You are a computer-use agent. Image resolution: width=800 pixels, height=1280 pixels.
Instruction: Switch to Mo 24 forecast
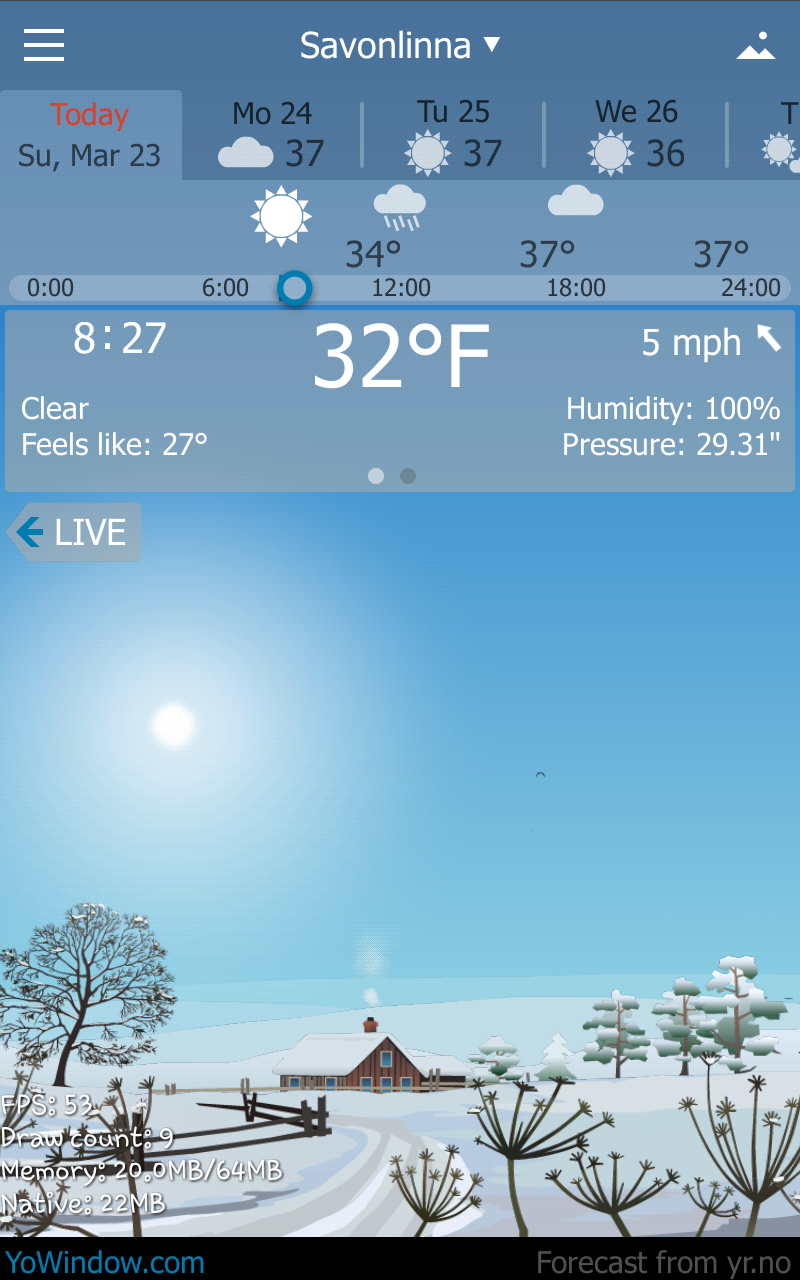coord(271,135)
